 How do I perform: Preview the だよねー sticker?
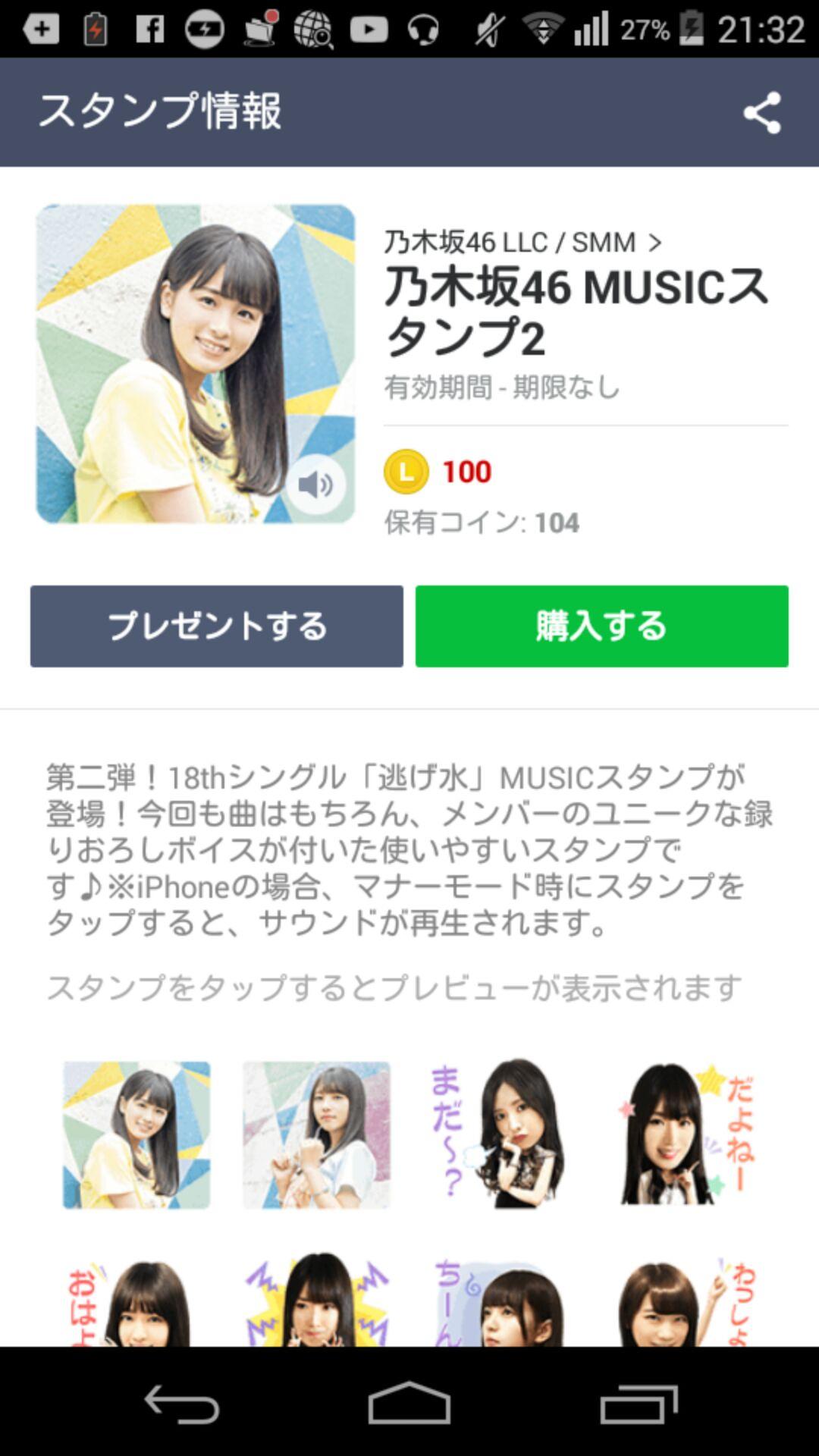tap(682, 1134)
